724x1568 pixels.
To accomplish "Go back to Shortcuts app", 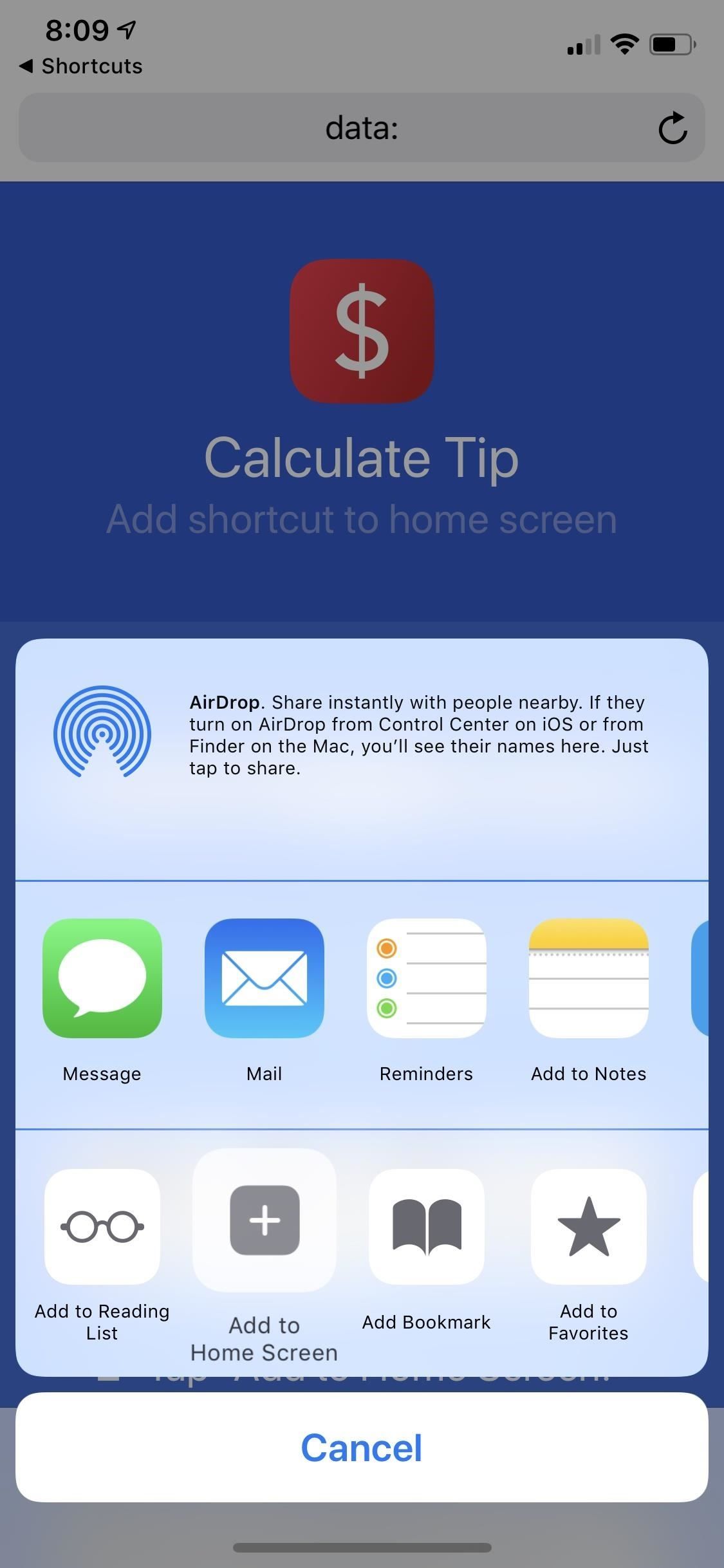I will tap(81, 66).
